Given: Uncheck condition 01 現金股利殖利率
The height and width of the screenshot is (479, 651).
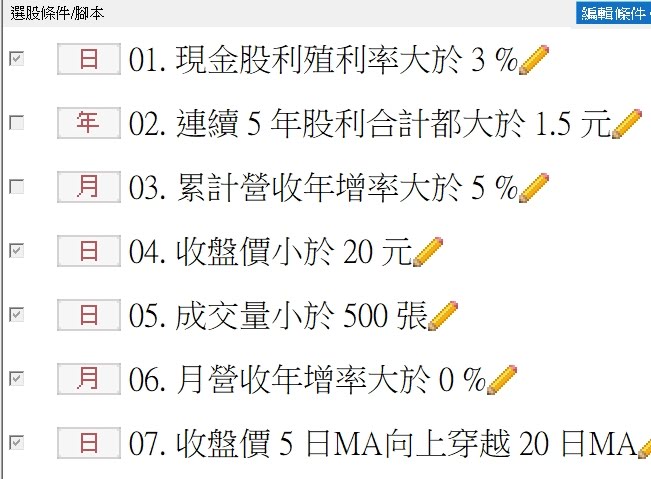Looking at the screenshot, I should tap(16, 59).
